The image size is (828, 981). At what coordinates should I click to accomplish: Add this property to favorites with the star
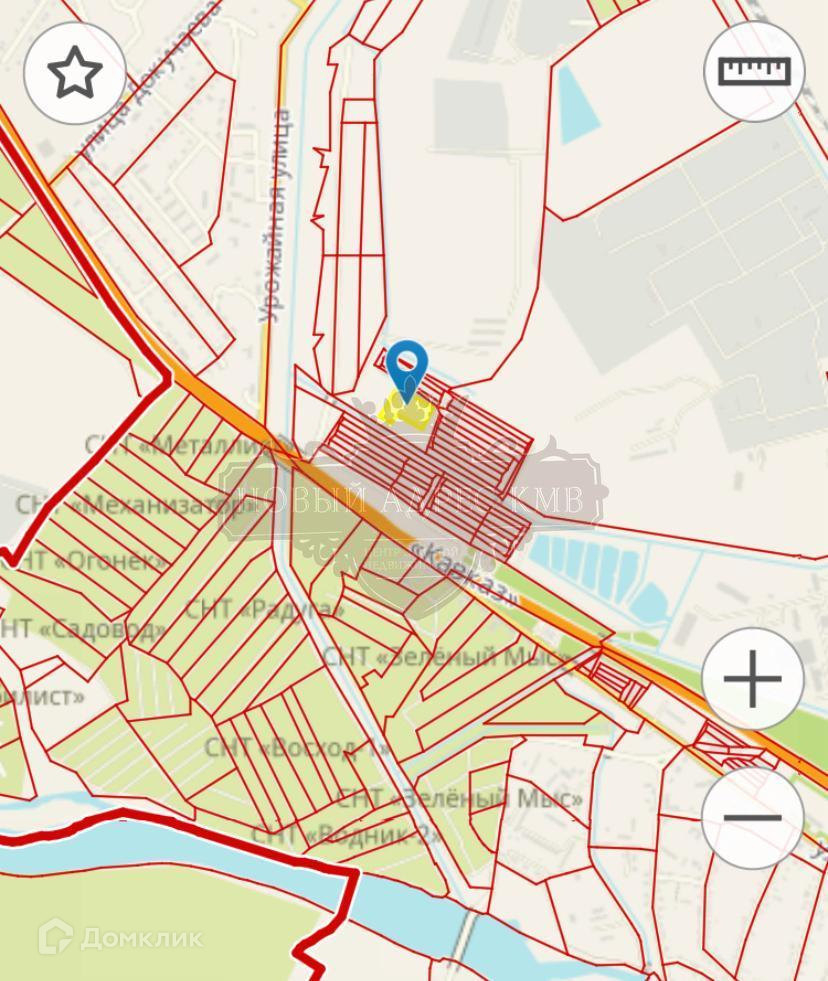click(x=75, y=73)
